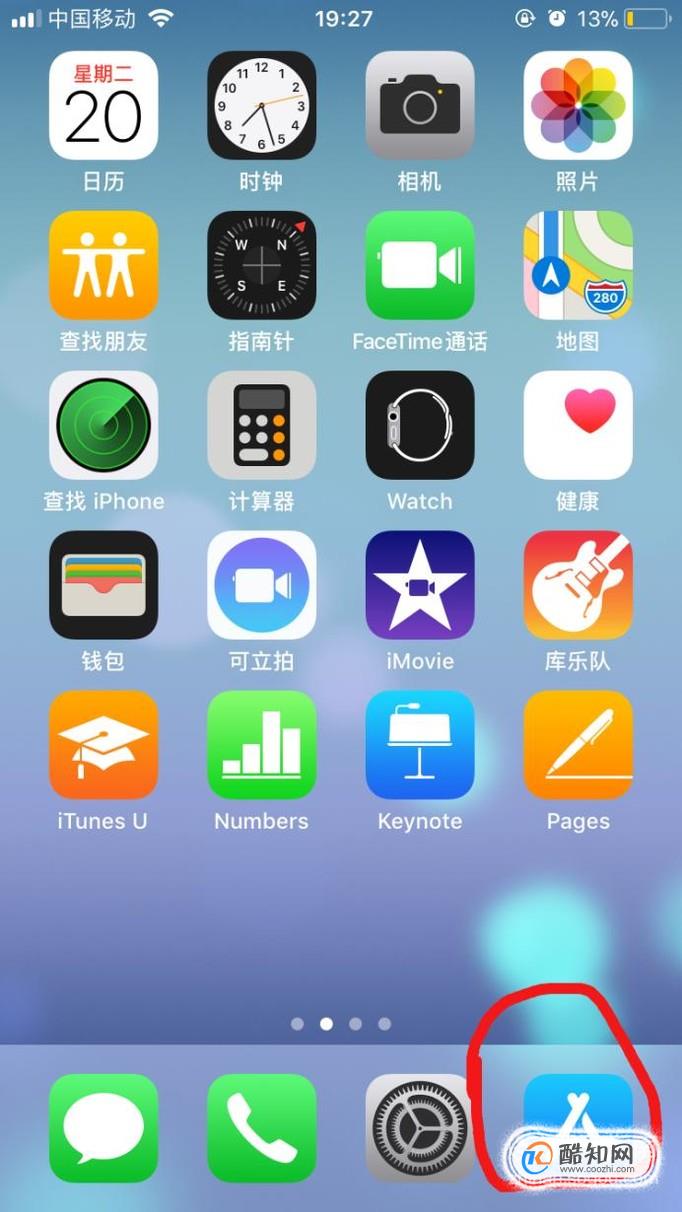
Task: Open the Numbers spreadsheet app
Action: click(x=261, y=746)
